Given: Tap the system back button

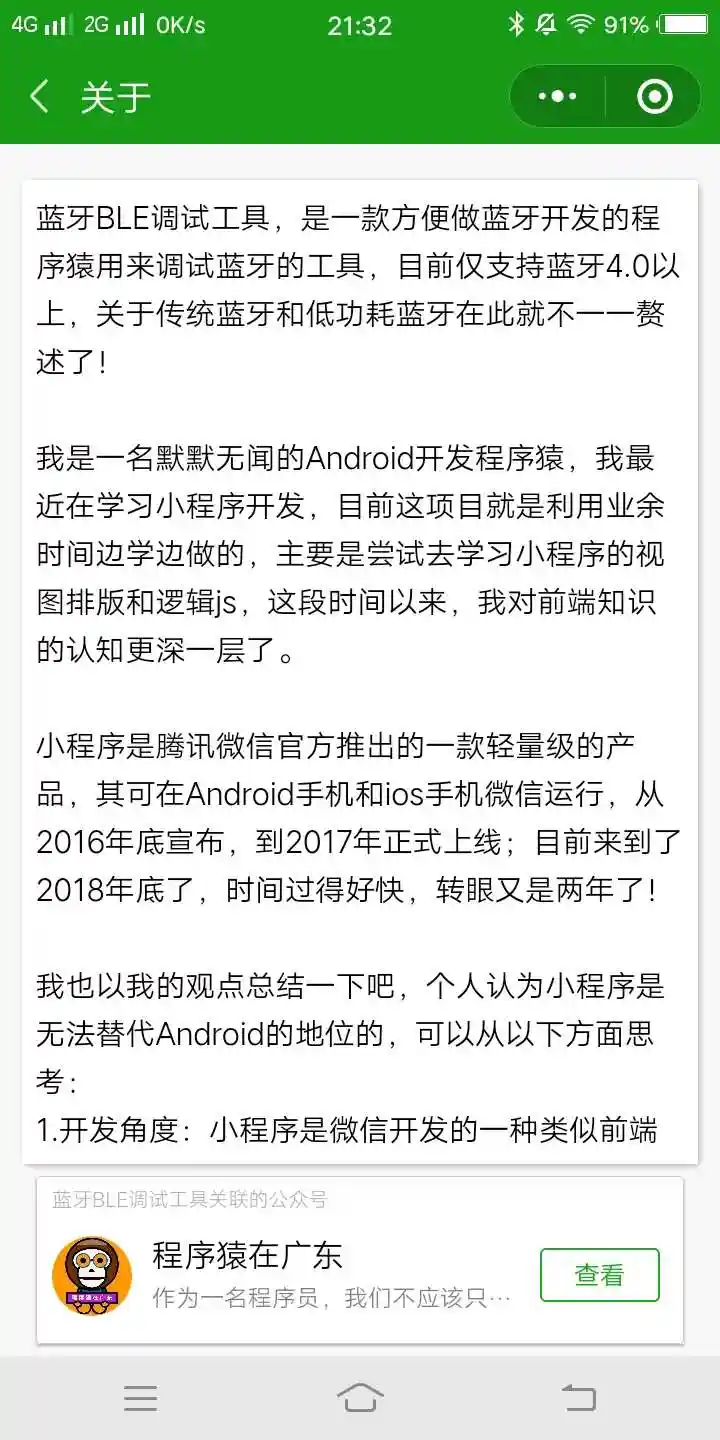Looking at the screenshot, I should click(x=579, y=1397).
